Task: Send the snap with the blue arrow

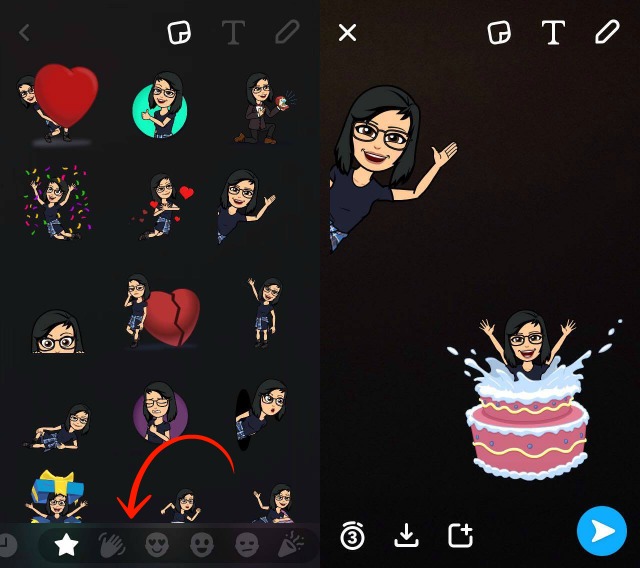Action: click(x=601, y=531)
